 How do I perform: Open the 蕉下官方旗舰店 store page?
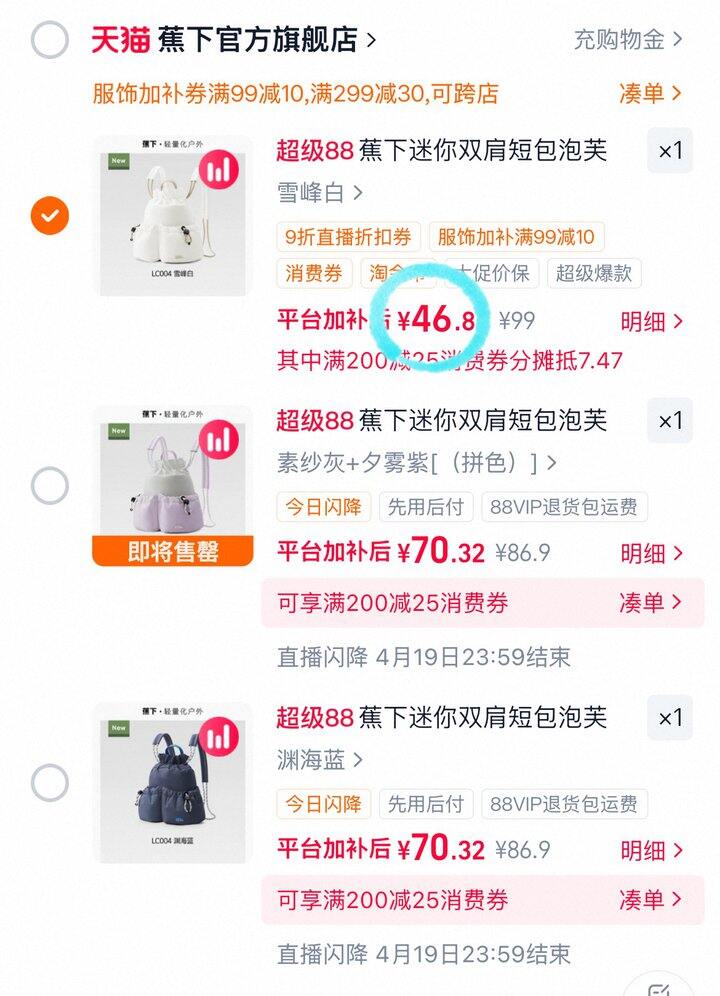click(267, 40)
